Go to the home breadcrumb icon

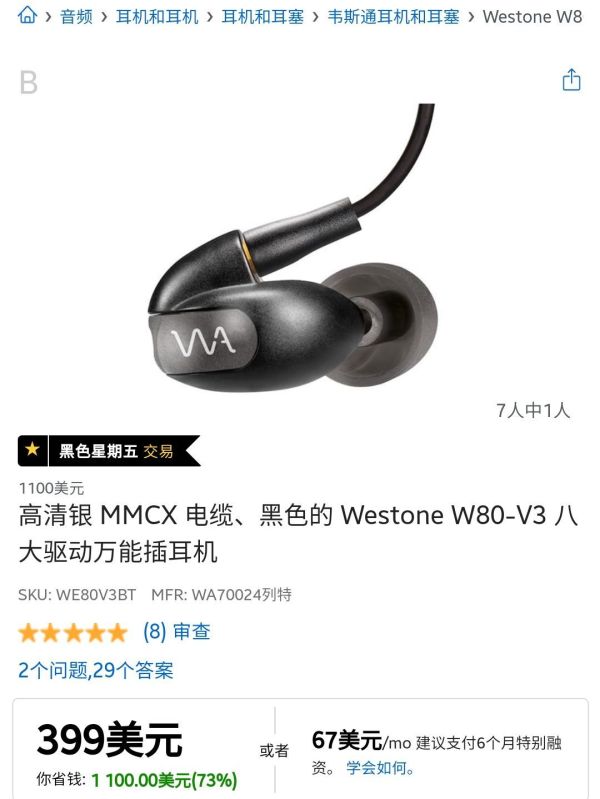click(27, 16)
